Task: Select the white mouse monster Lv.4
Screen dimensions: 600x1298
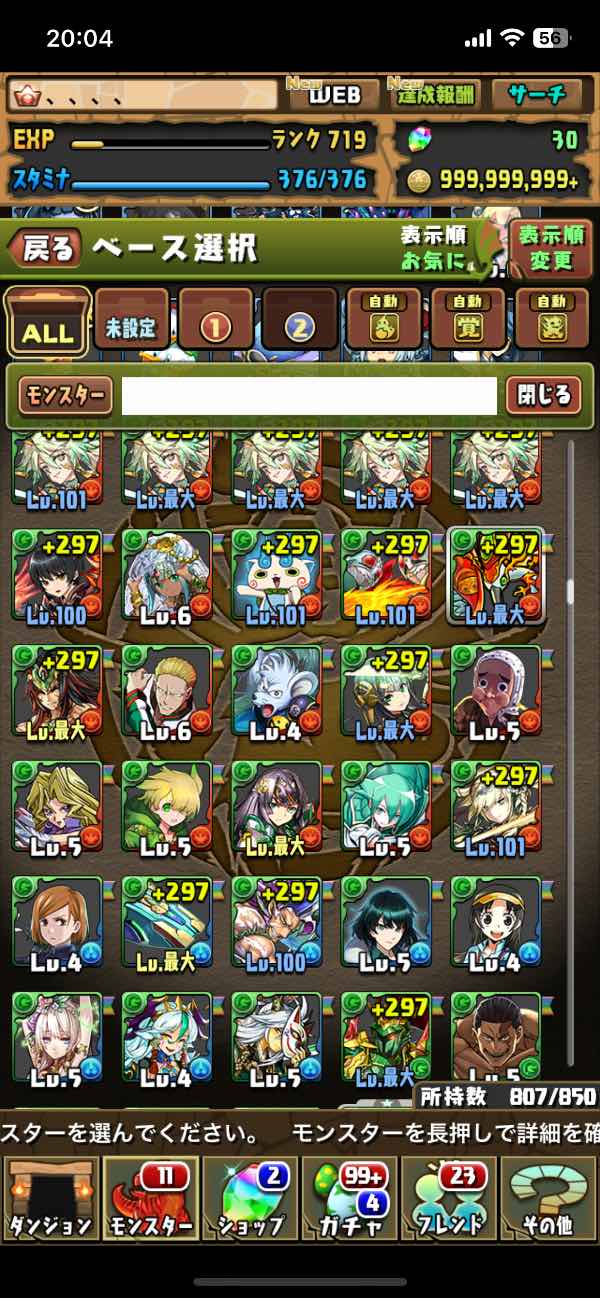Action: pos(277,692)
